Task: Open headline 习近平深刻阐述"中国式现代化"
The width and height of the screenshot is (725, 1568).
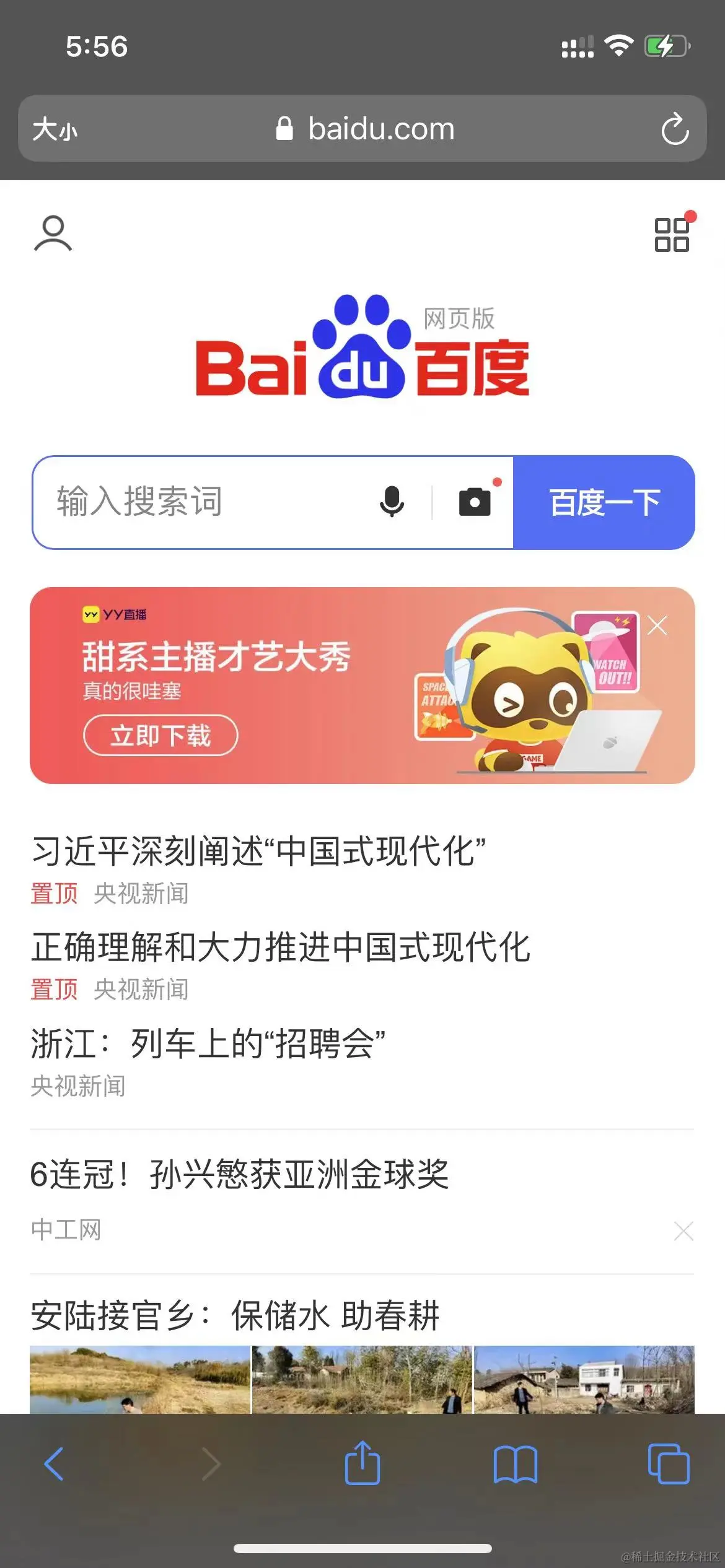Action: pos(258,851)
